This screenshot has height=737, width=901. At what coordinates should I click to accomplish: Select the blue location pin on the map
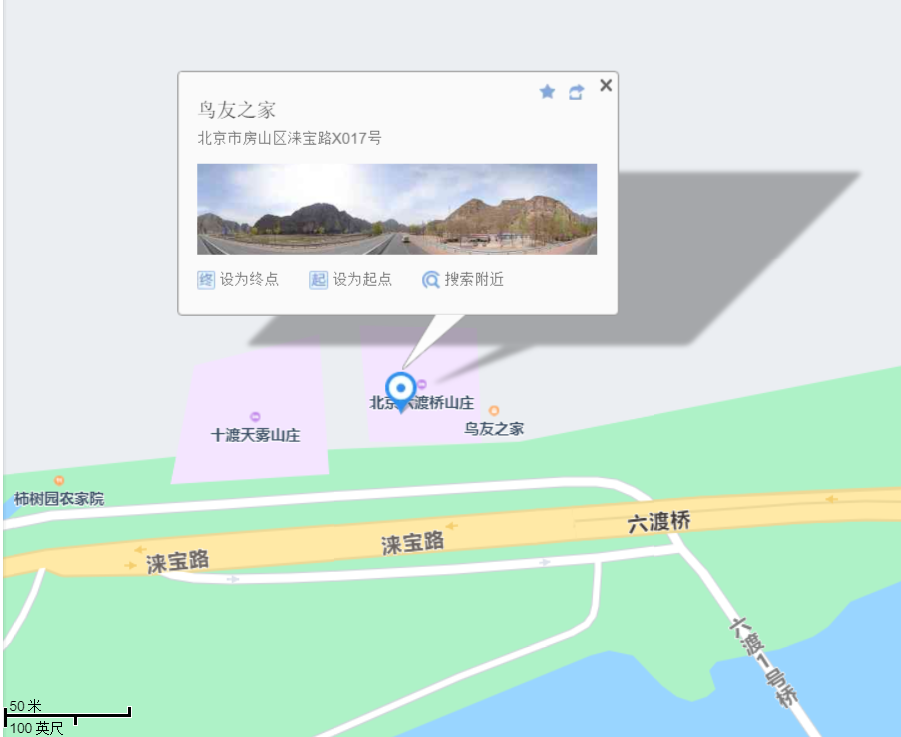(x=401, y=390)
